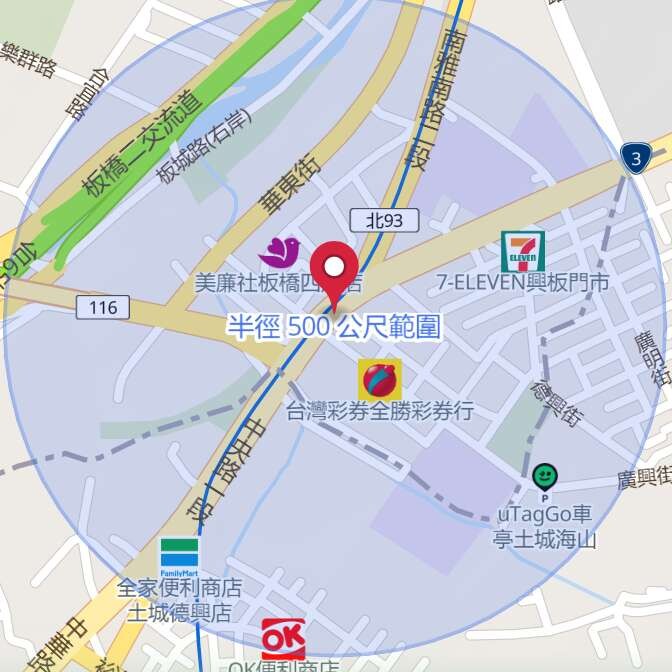Open the 7-ELEVEN興板門市 marker
The image size is (672, 672).
(522, 251)
